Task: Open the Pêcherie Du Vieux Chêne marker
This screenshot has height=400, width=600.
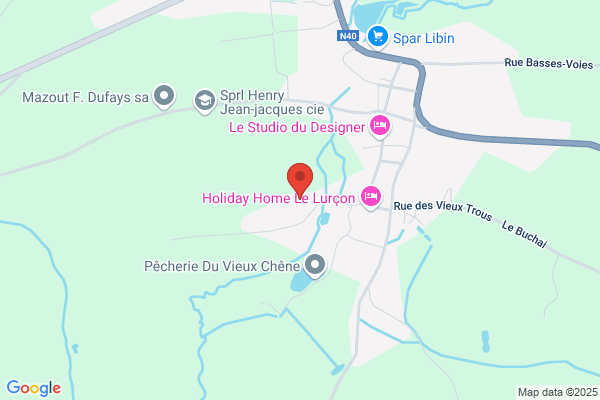Action: click(315, 266)
